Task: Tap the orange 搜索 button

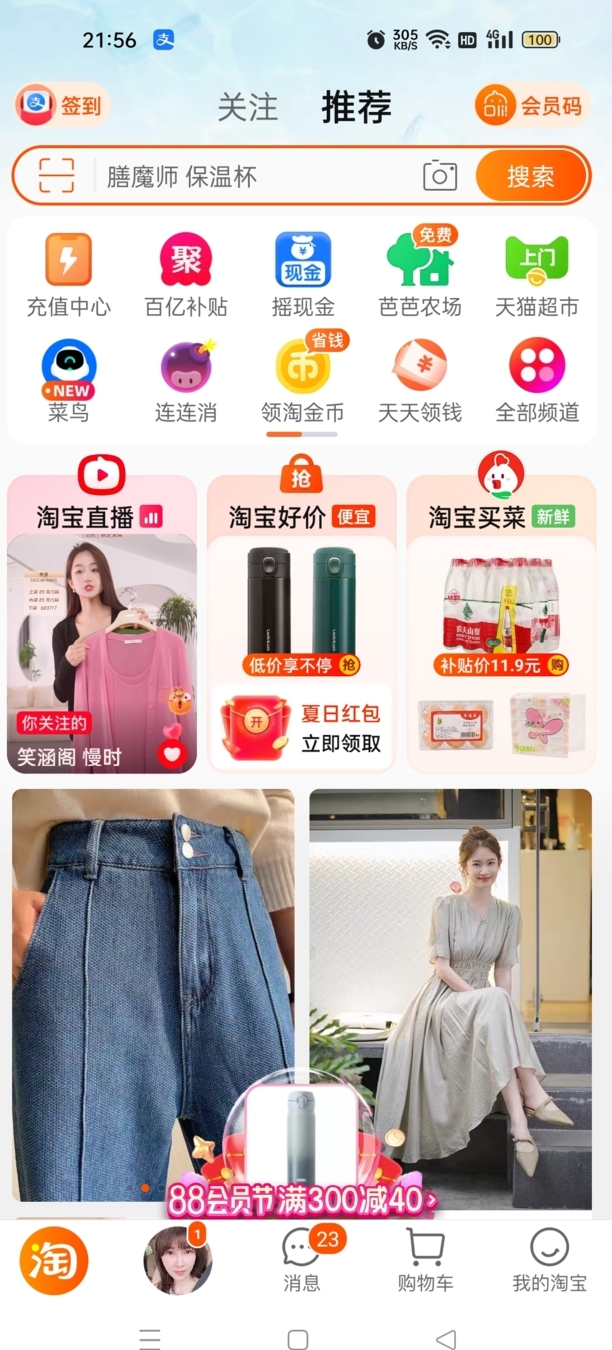Action: [530, 176]
